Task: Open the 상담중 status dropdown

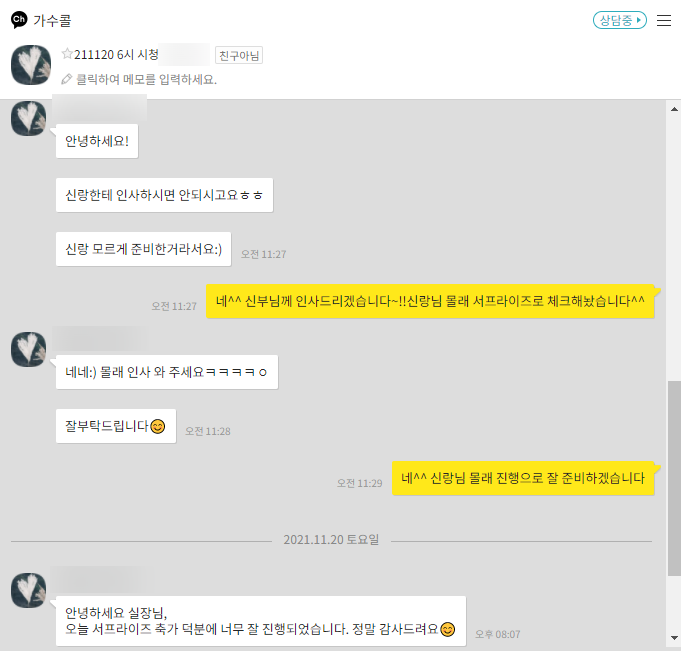Action: tap(620, 20)
